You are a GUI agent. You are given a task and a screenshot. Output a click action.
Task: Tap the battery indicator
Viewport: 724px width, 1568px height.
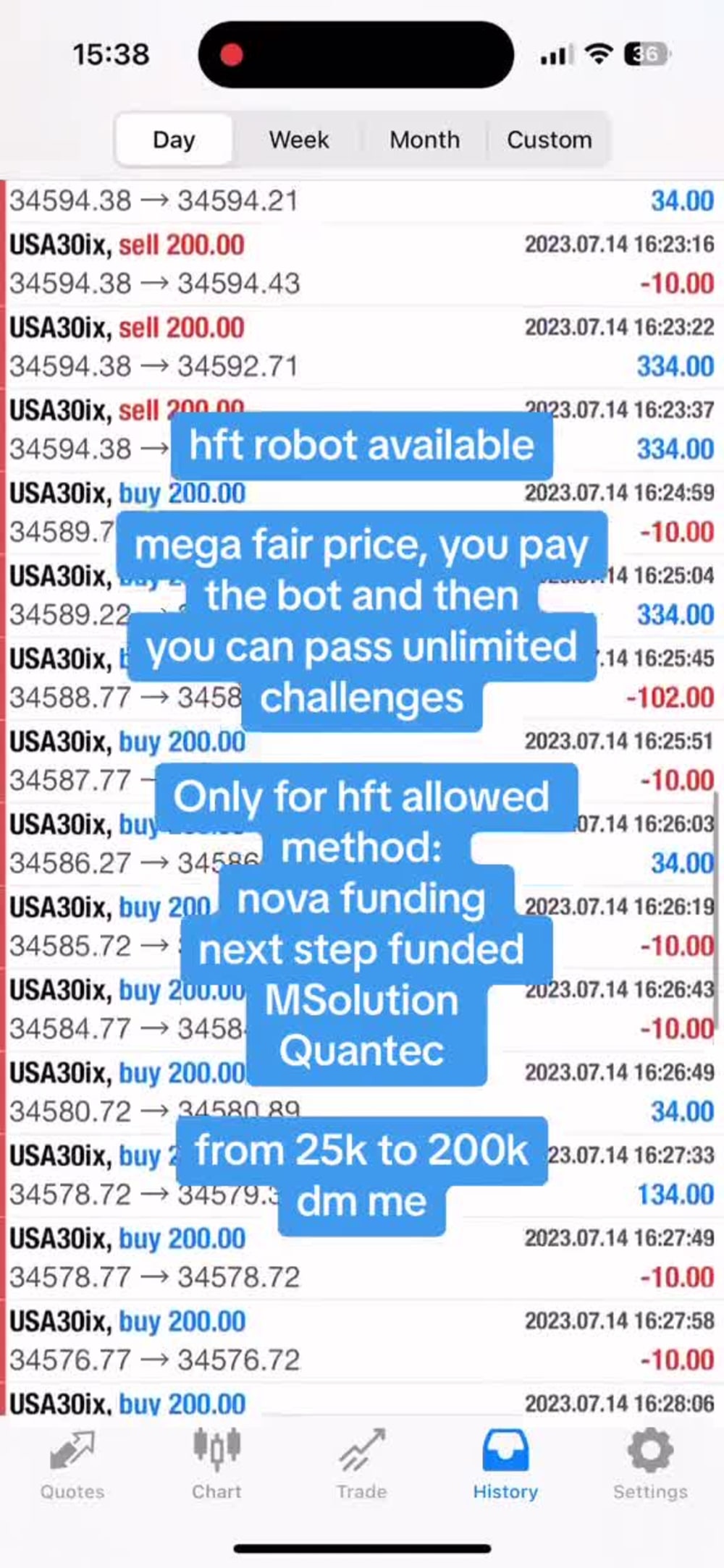point(643,54)
